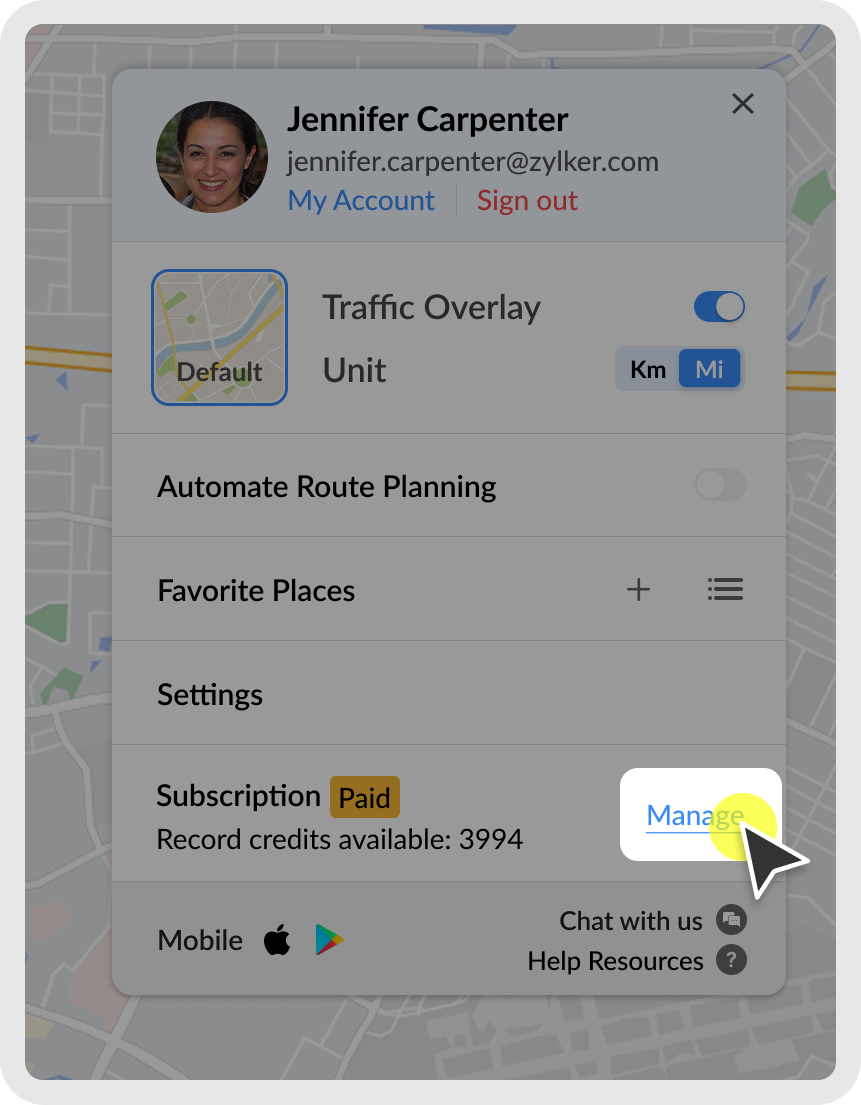Open the My Account link
The height and width of the screenshot is (1105, 861).
coord(361,201)
